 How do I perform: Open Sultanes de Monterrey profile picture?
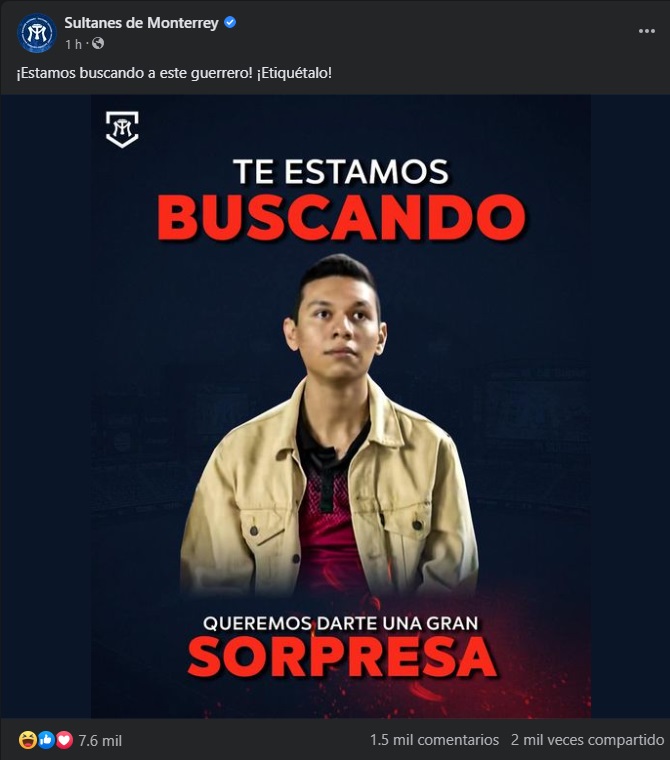coord(37,33)
